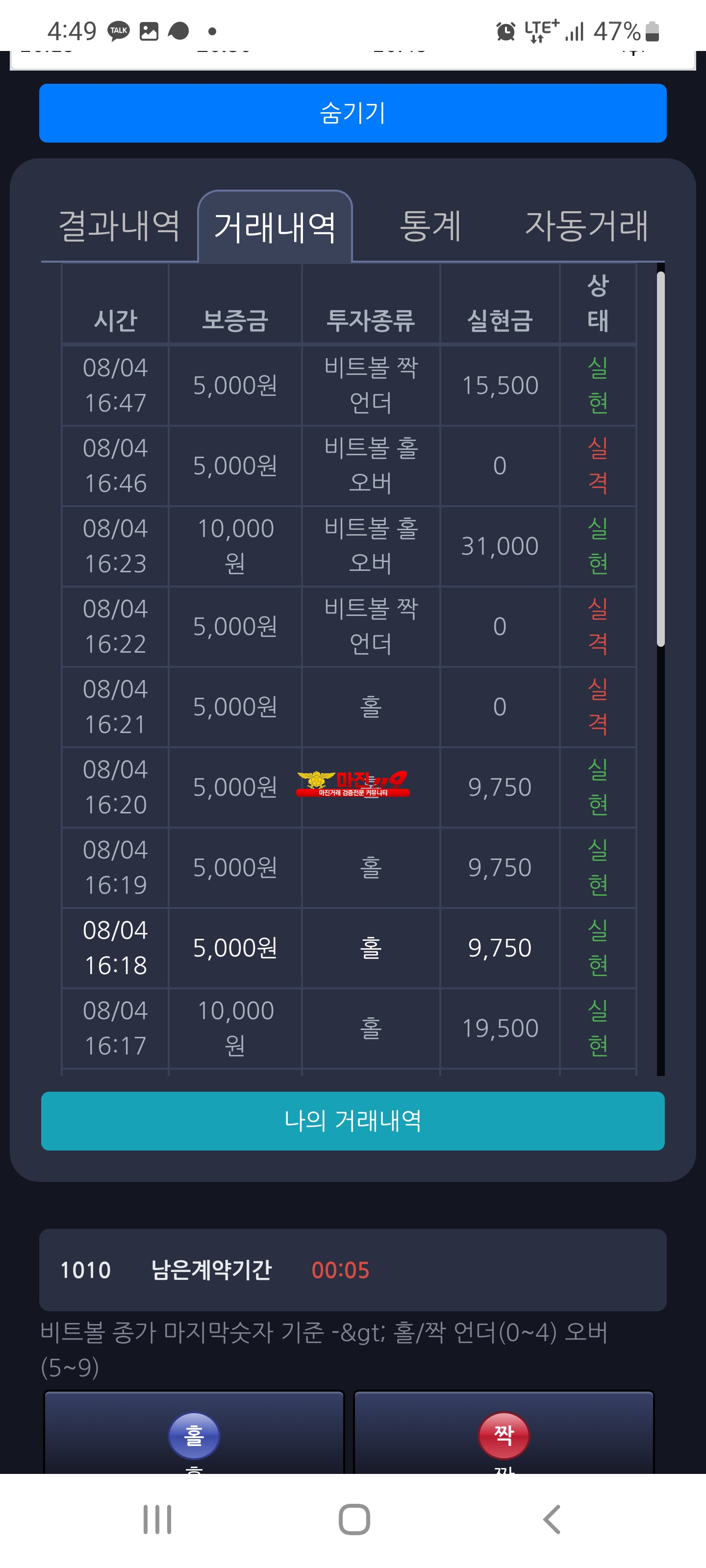Switch to the 자동거래 tab
This screenshot has height=1568, width=706.
[586, 226]
